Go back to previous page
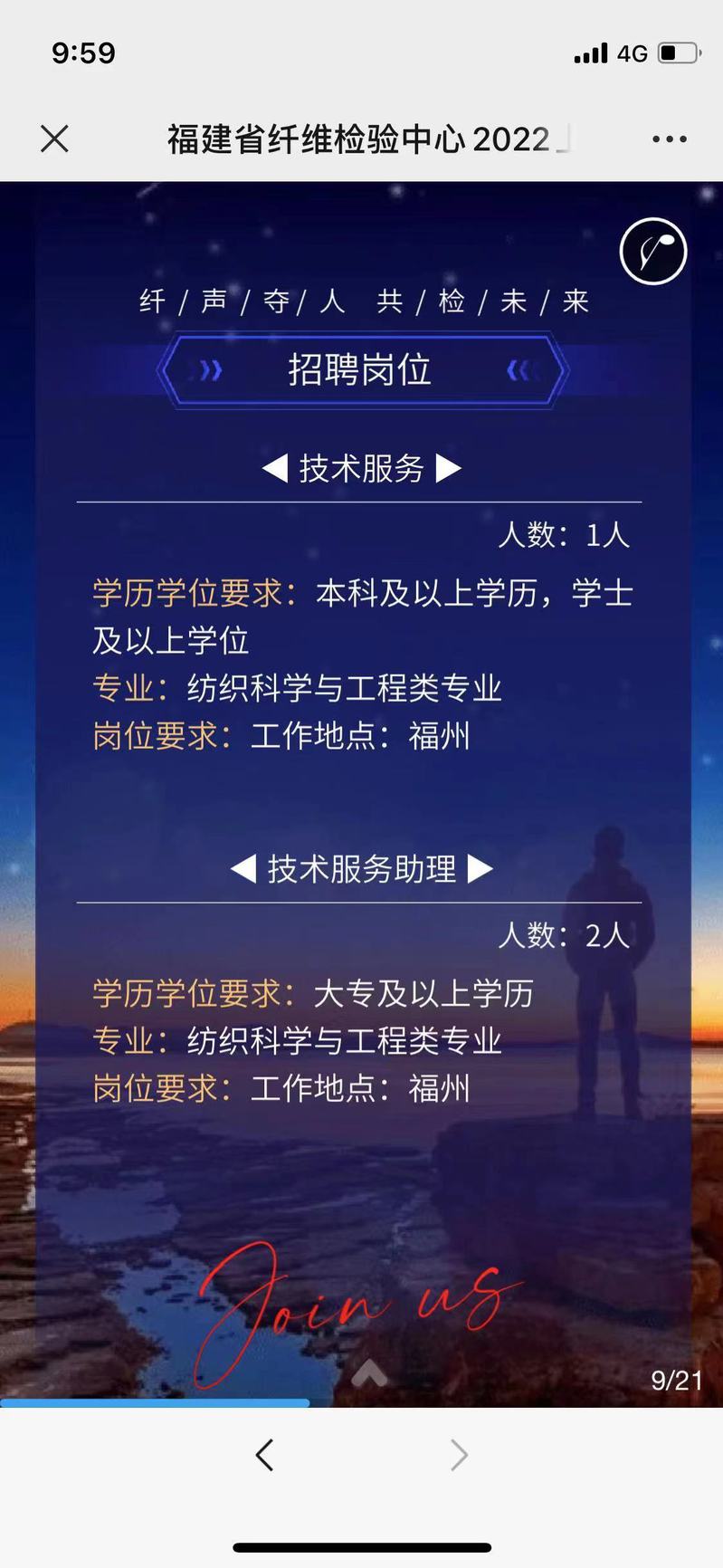The height and width of the screenshot is (1568, 723). (264, 1455)
